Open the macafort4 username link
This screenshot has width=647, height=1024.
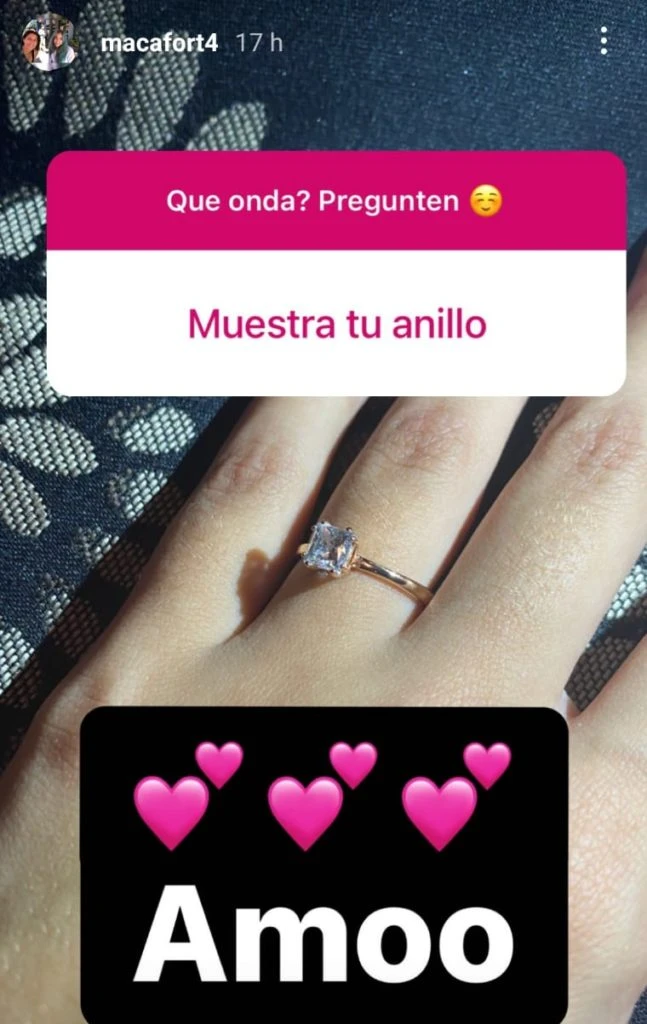coord(159,43)
